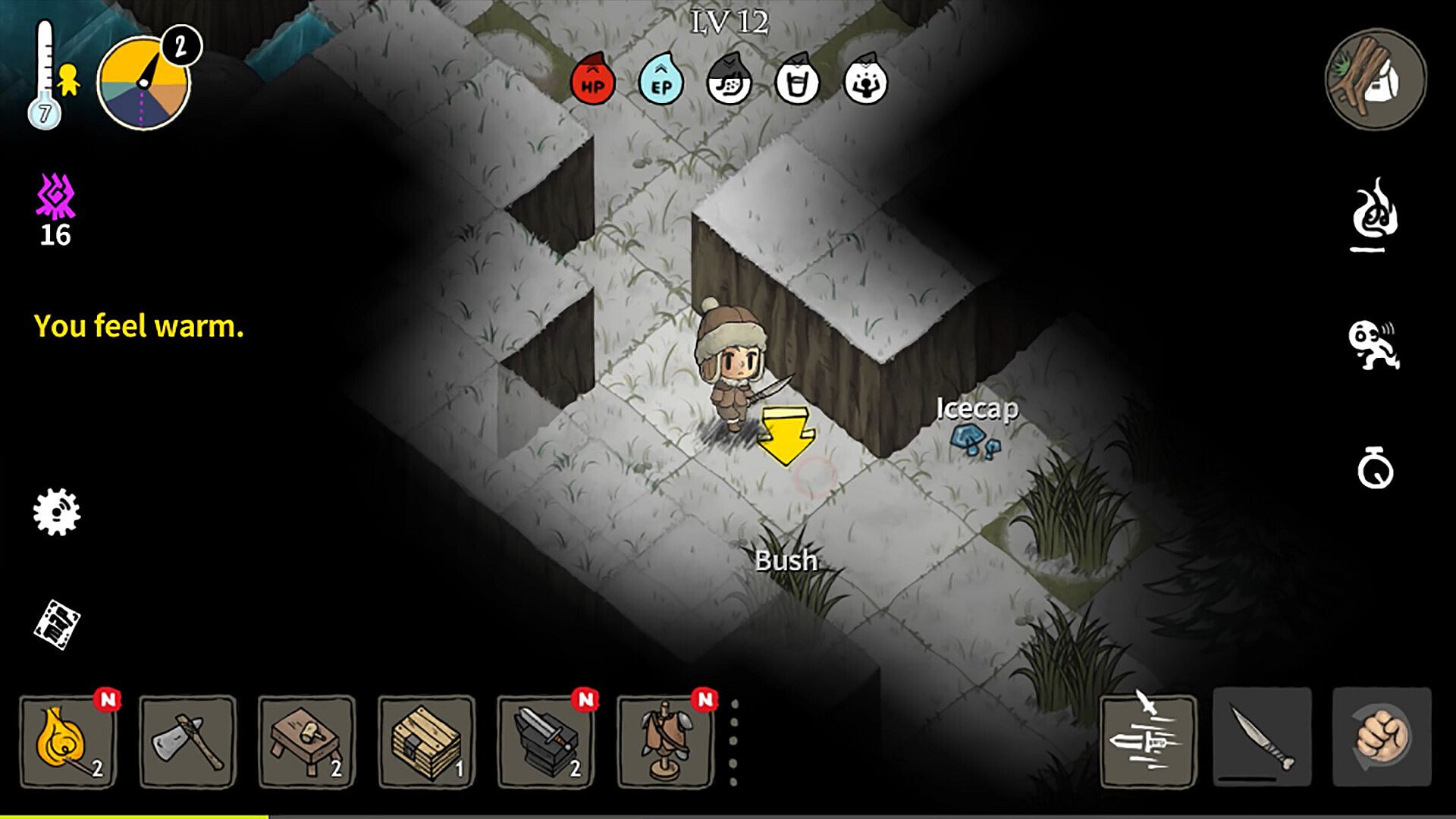Open the settings gear
Image resolution: width=1456 pixels, height=819 pixels.
click(x=57, y=513)
